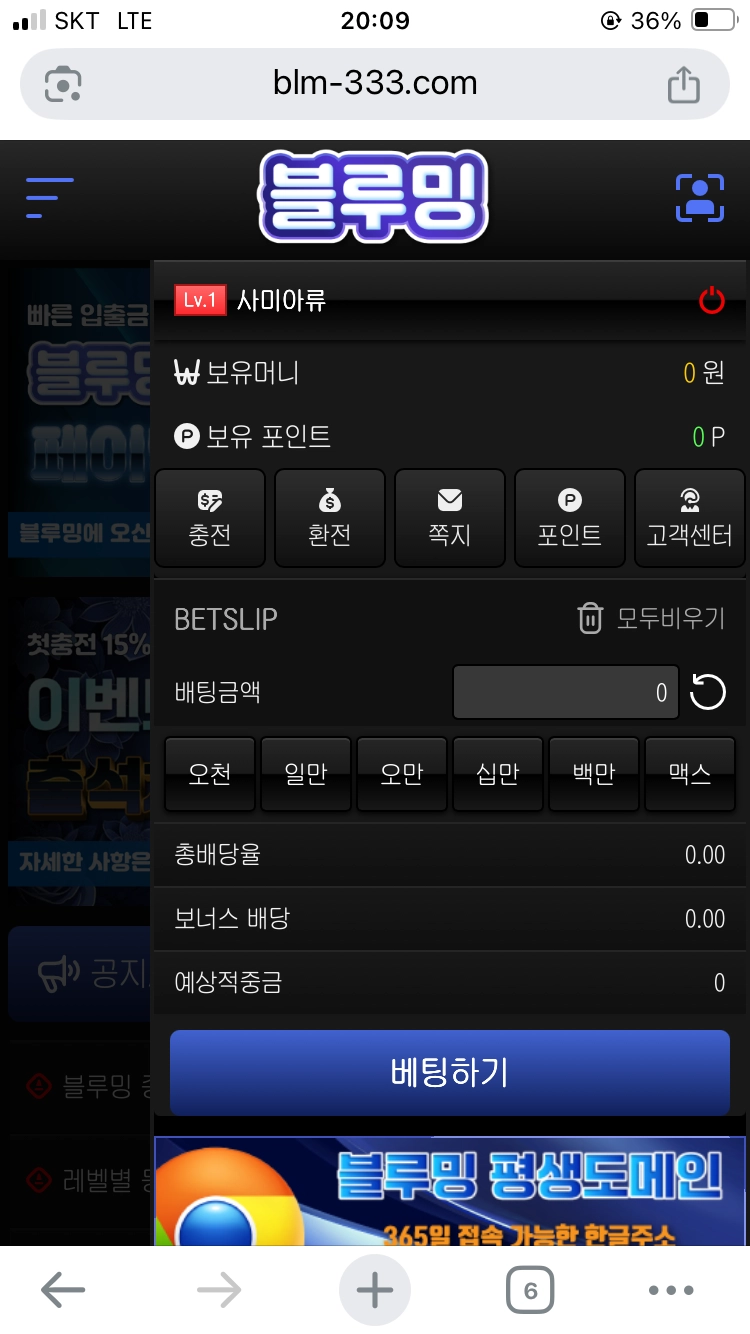This screenshot has height=1334, width=750.
Task: Open the 블루밍 평생도메인 banner
Action: pos(450,1192)
